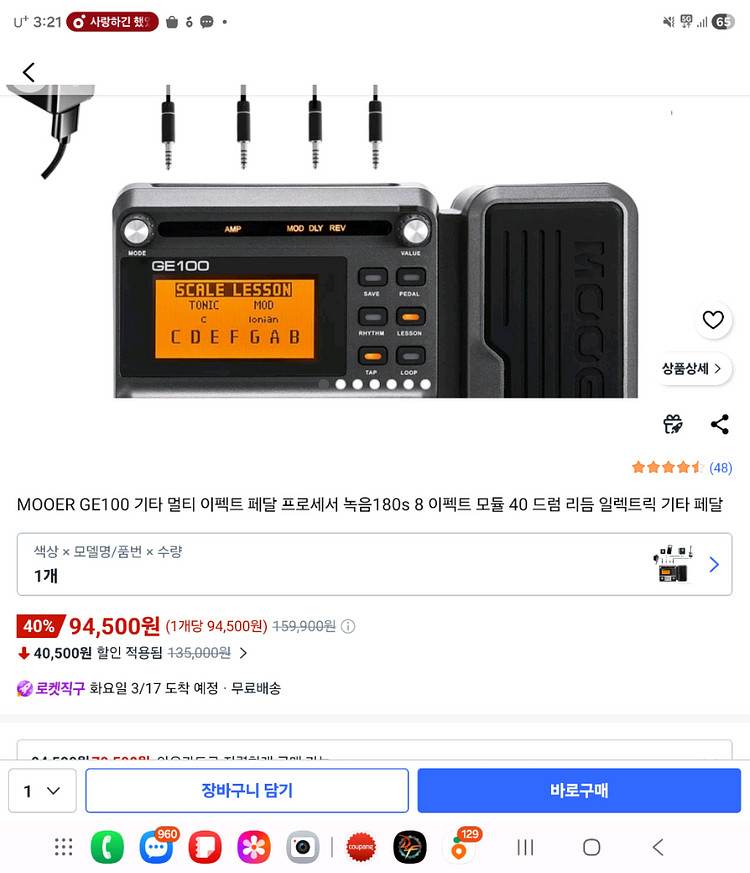
Task: Add product to wishlist with heart icon
Action: [712, 320]
